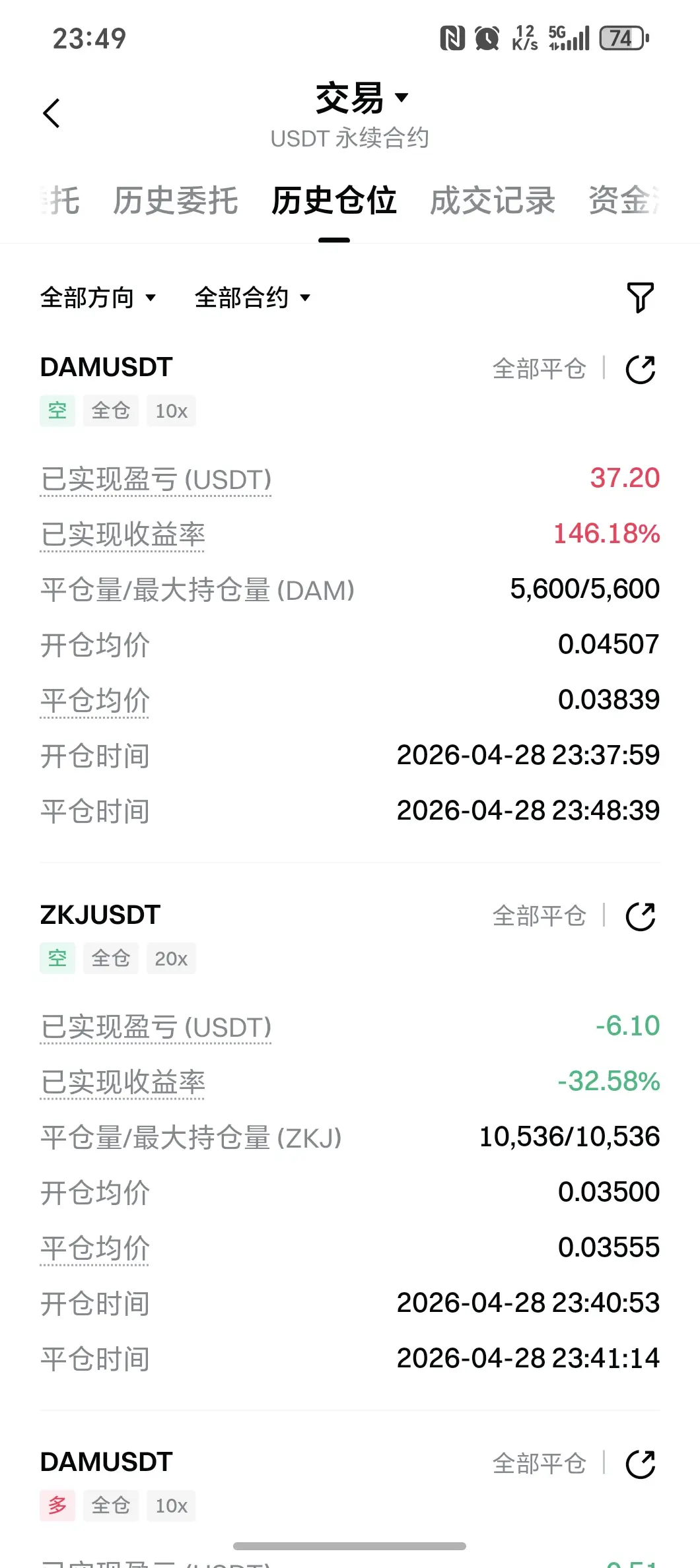The image size is (700, 1568).
Task: Show 已实现收益率 explanation for ZKJUSDT
Action: tap(123, 1082)
